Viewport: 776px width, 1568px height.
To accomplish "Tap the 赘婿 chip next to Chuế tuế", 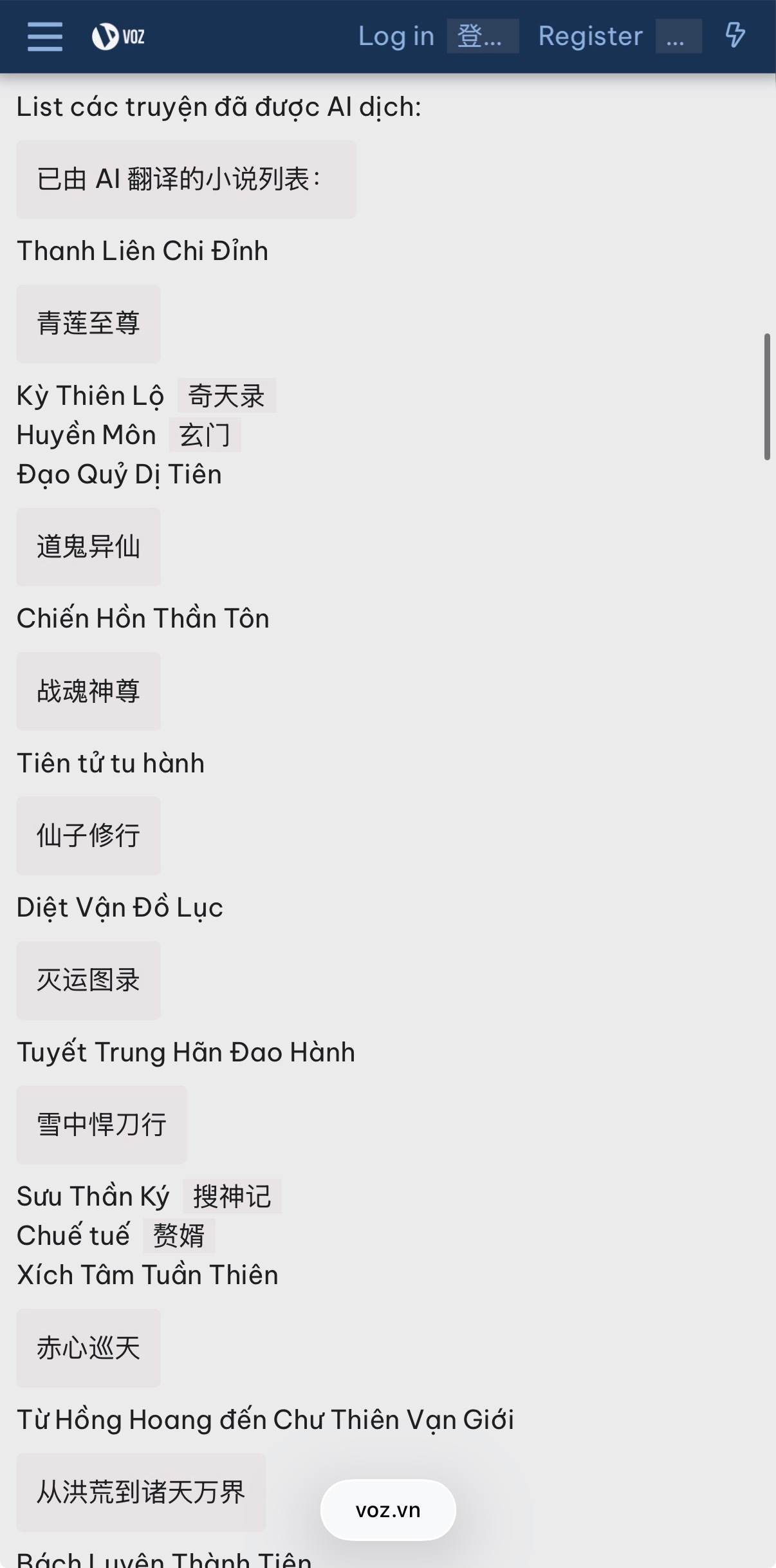I will click(x=179, y=1235).
